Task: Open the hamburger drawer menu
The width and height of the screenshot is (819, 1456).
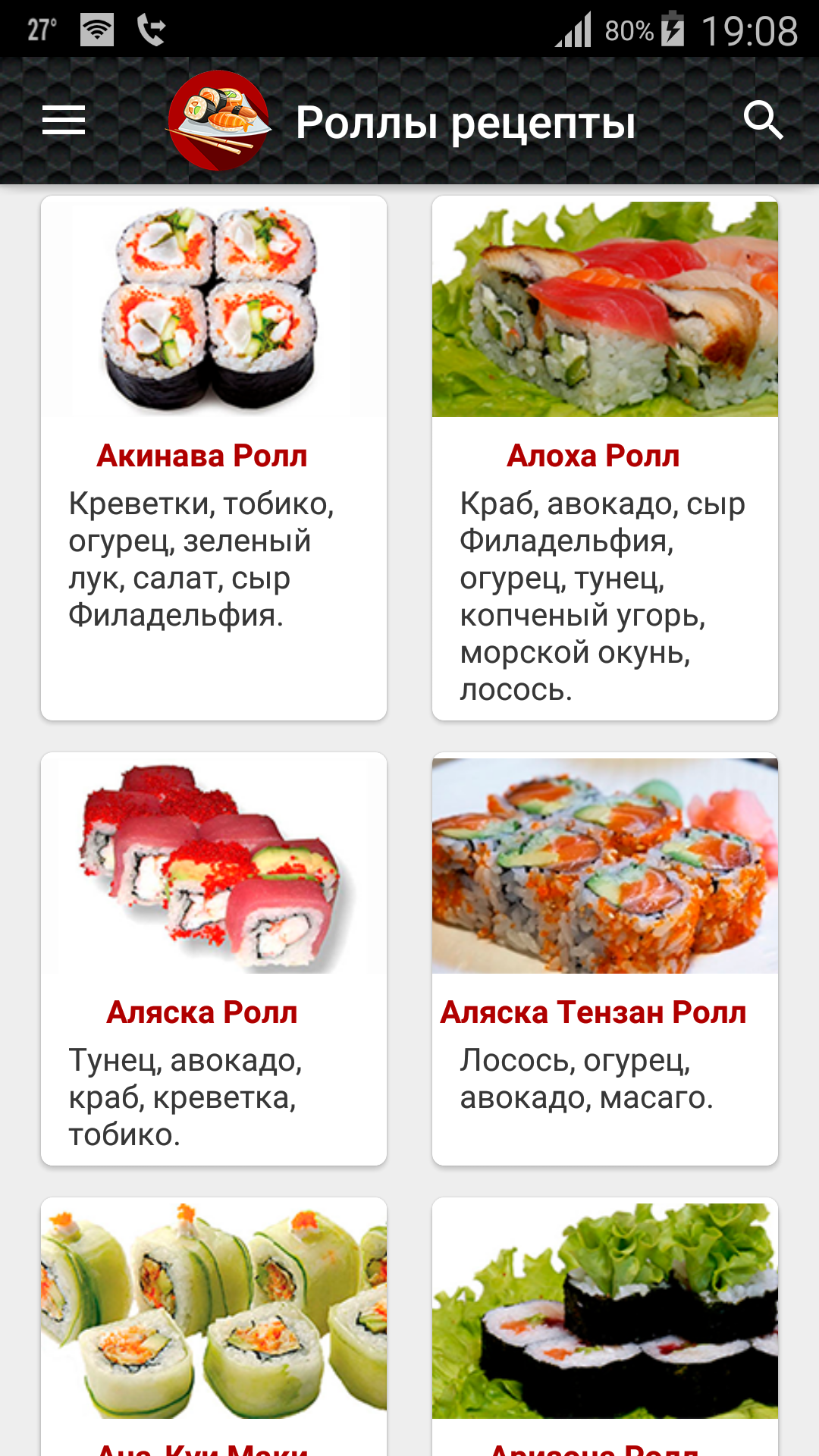Action: 64,121
